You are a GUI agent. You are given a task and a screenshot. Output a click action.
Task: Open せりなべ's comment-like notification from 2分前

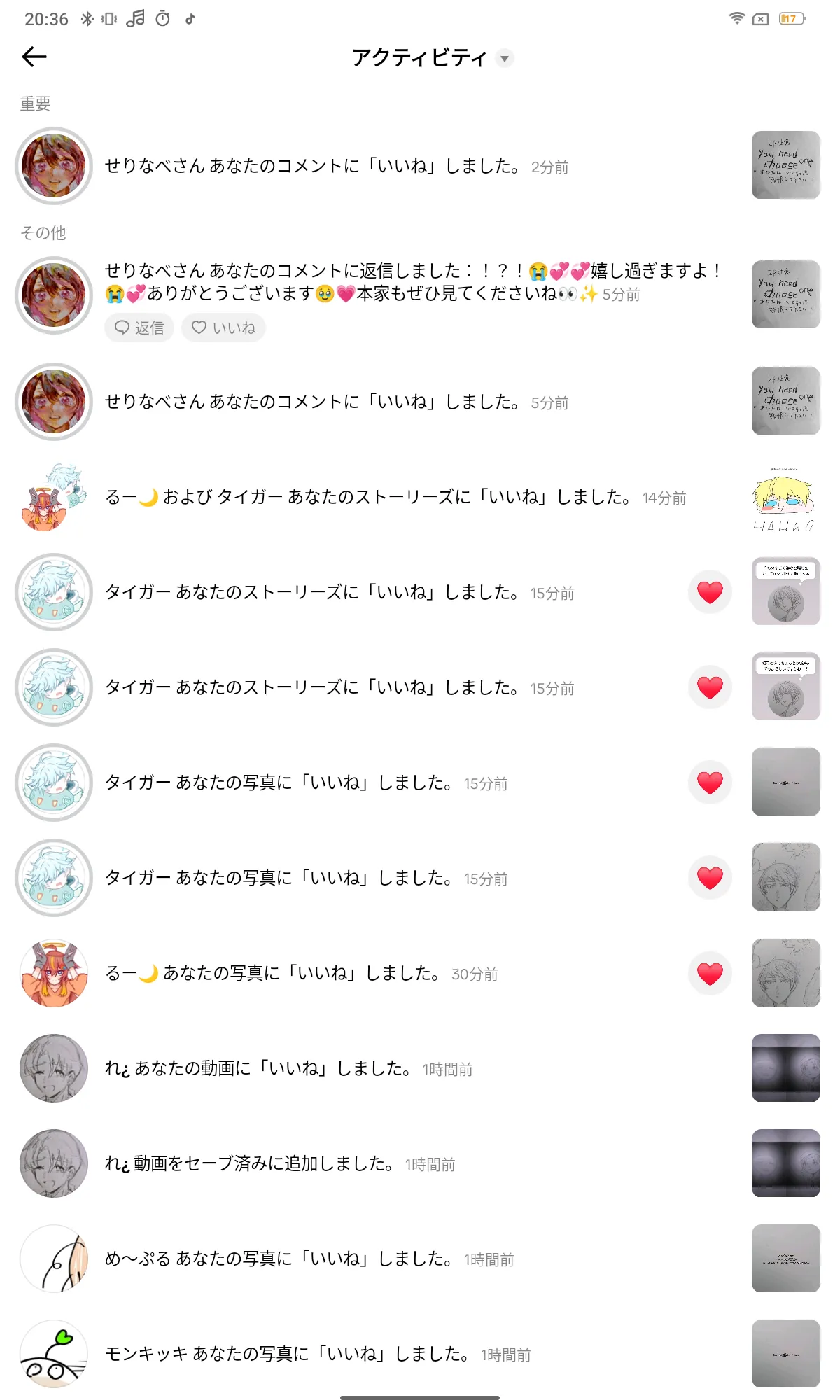[420, 166]
